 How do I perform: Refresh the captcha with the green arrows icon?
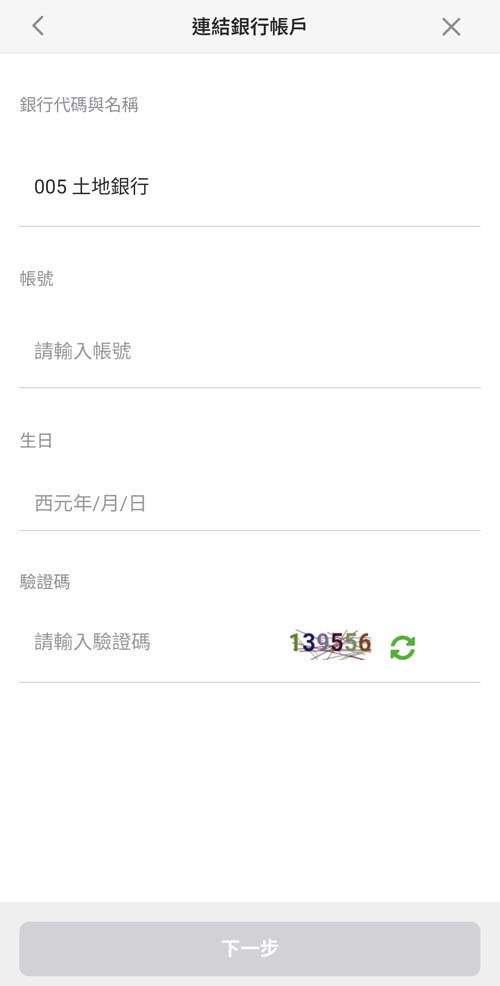403,647
